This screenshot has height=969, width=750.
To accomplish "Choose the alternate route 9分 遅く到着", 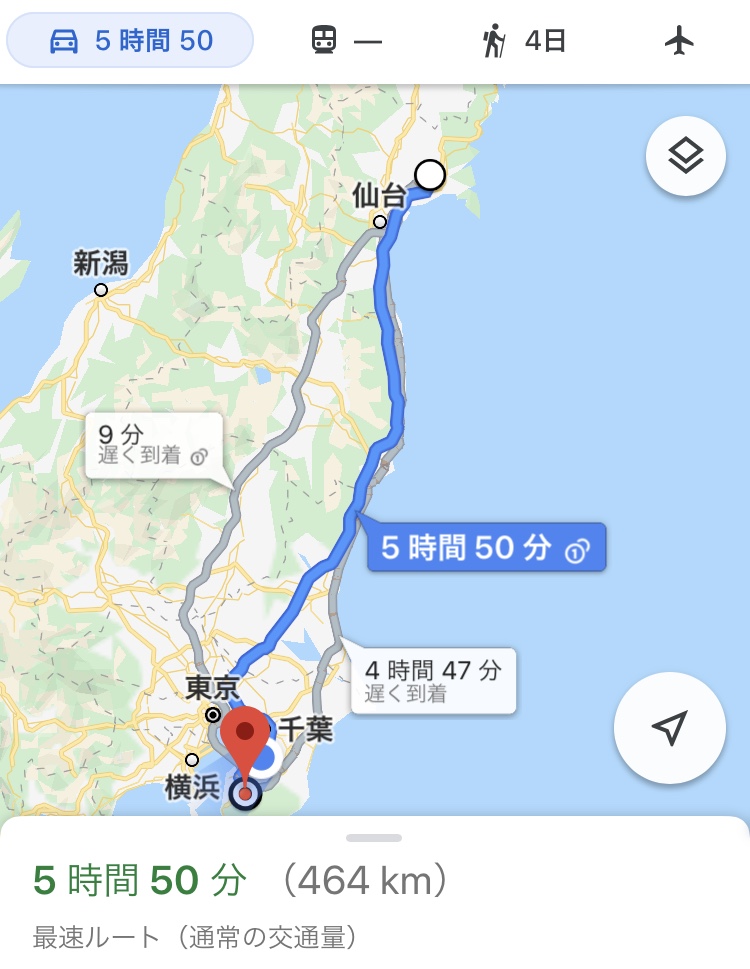I will point(152,445).
